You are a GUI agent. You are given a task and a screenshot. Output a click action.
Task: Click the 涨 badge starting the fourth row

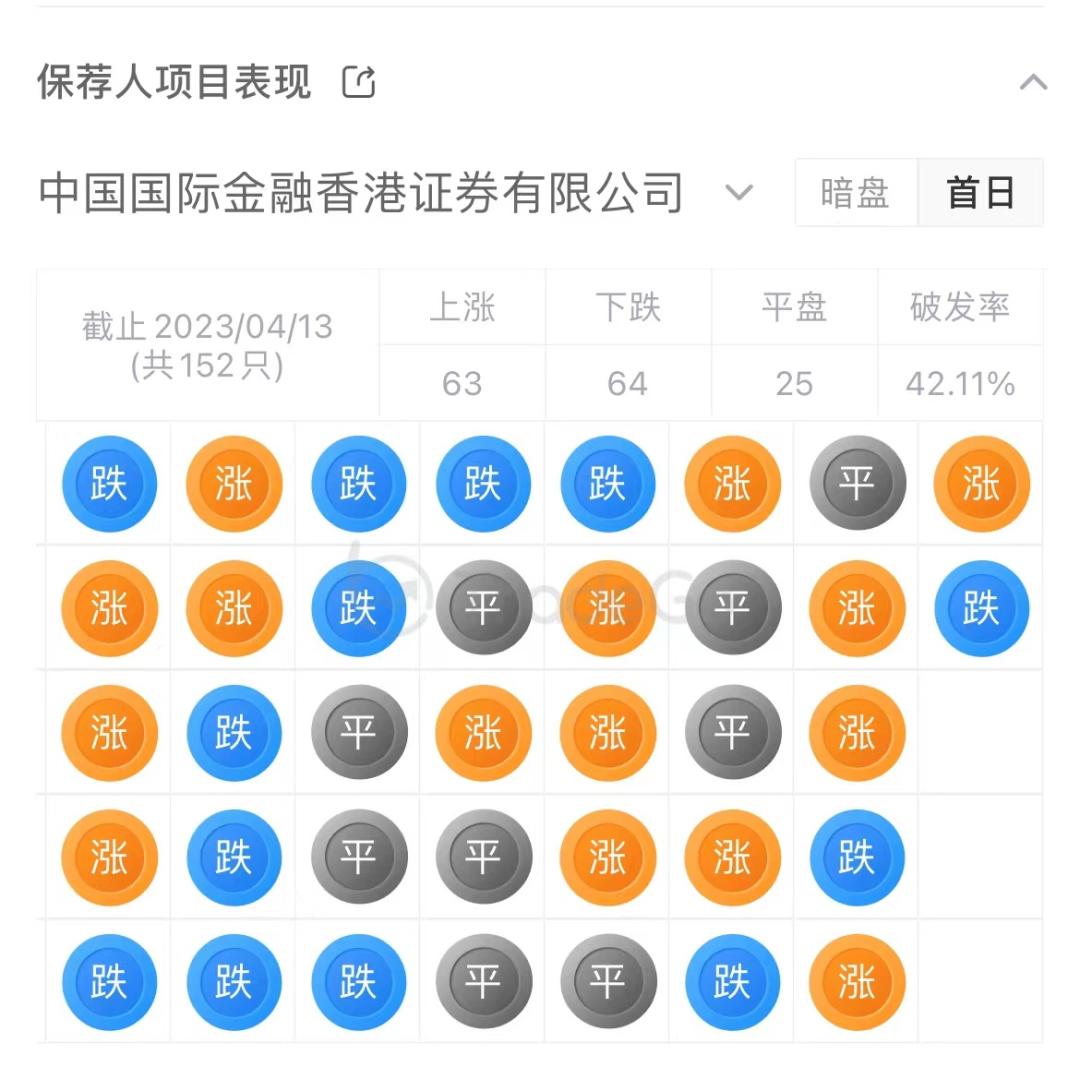(x=108, y=858)
